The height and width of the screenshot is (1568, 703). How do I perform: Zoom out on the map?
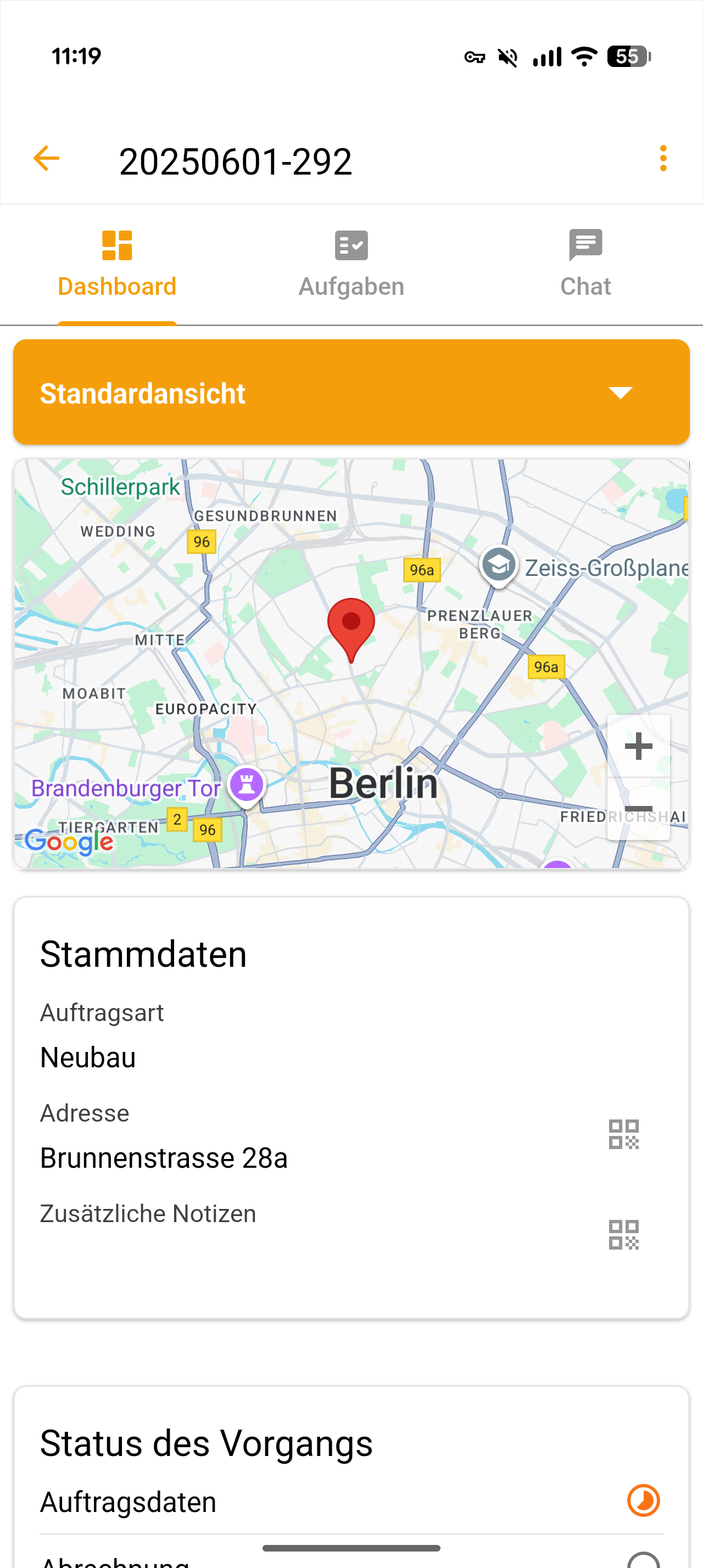(x=638, y=808)
